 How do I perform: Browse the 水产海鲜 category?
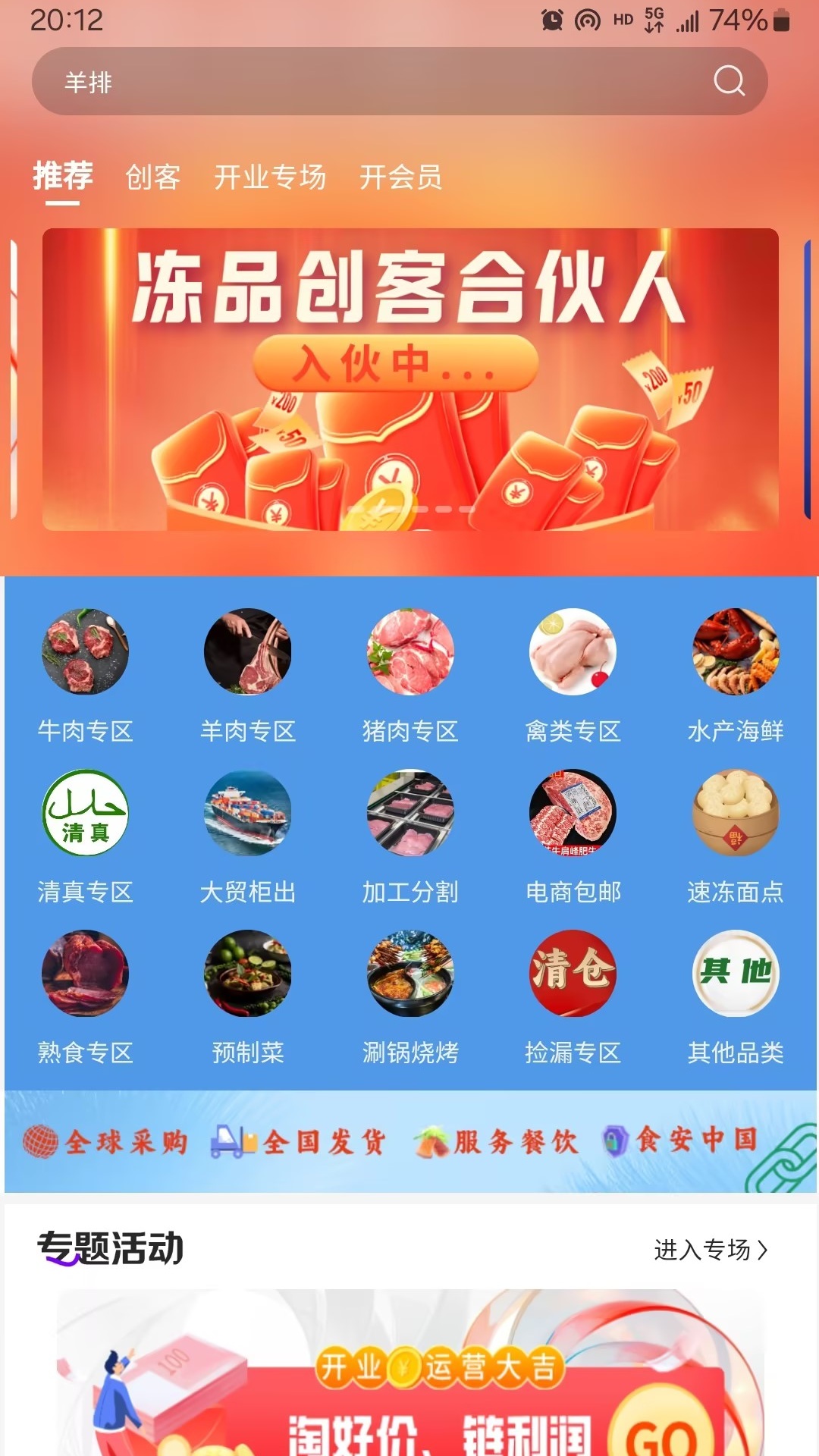click(735, 674)
